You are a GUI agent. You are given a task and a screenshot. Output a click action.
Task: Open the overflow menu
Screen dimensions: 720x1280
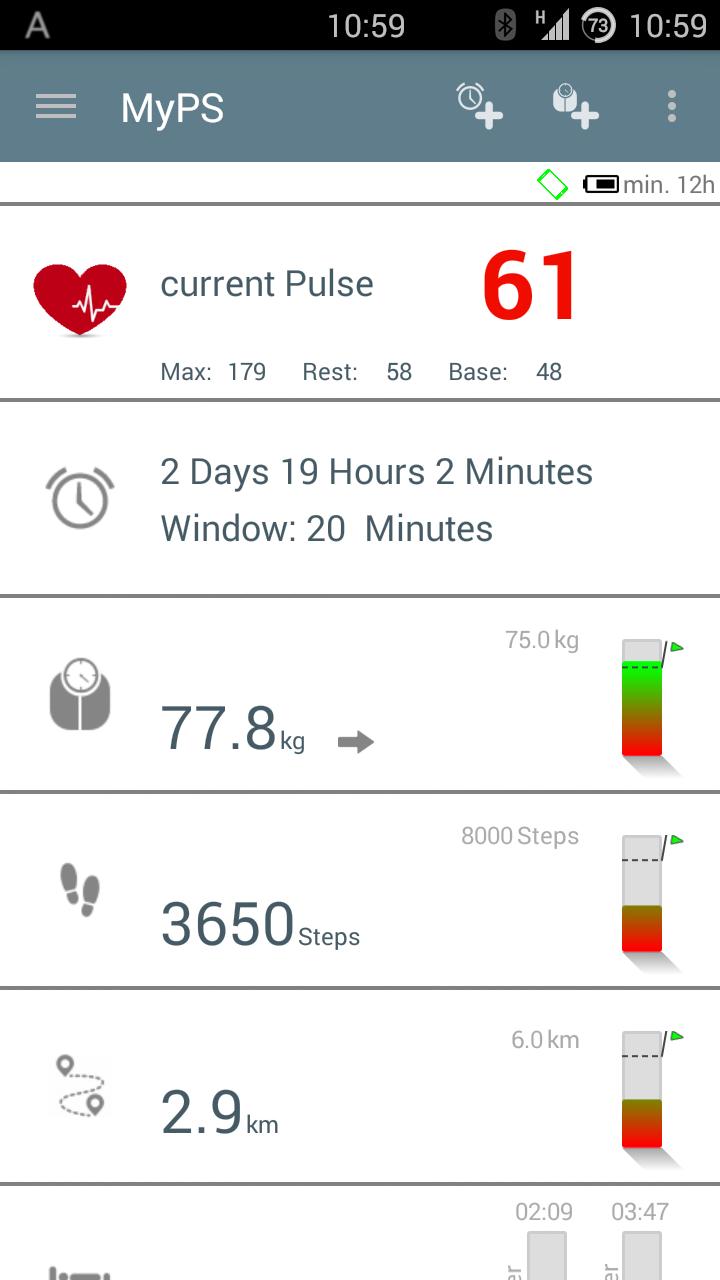click(x=672, y=106)
